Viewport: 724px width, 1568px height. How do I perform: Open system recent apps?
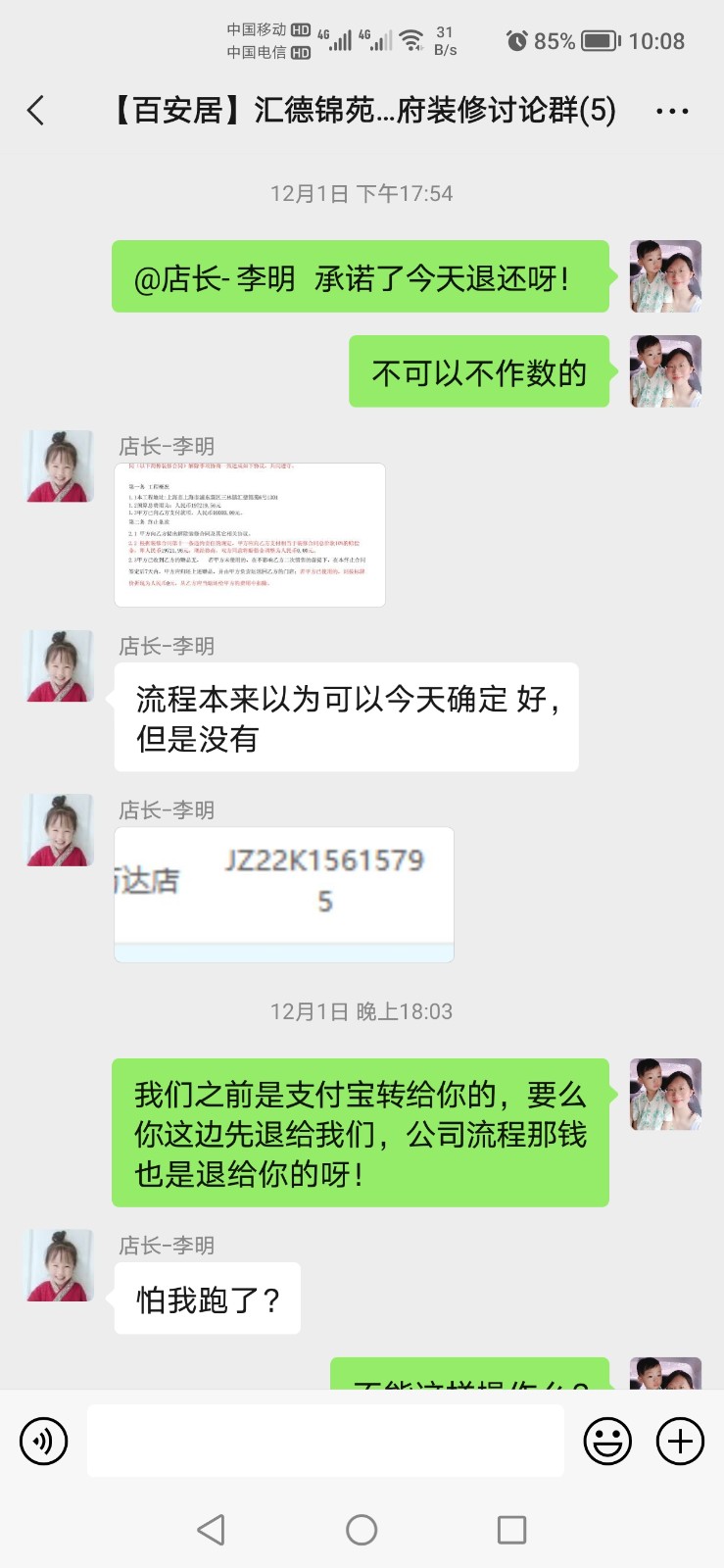click(511, 1530)
